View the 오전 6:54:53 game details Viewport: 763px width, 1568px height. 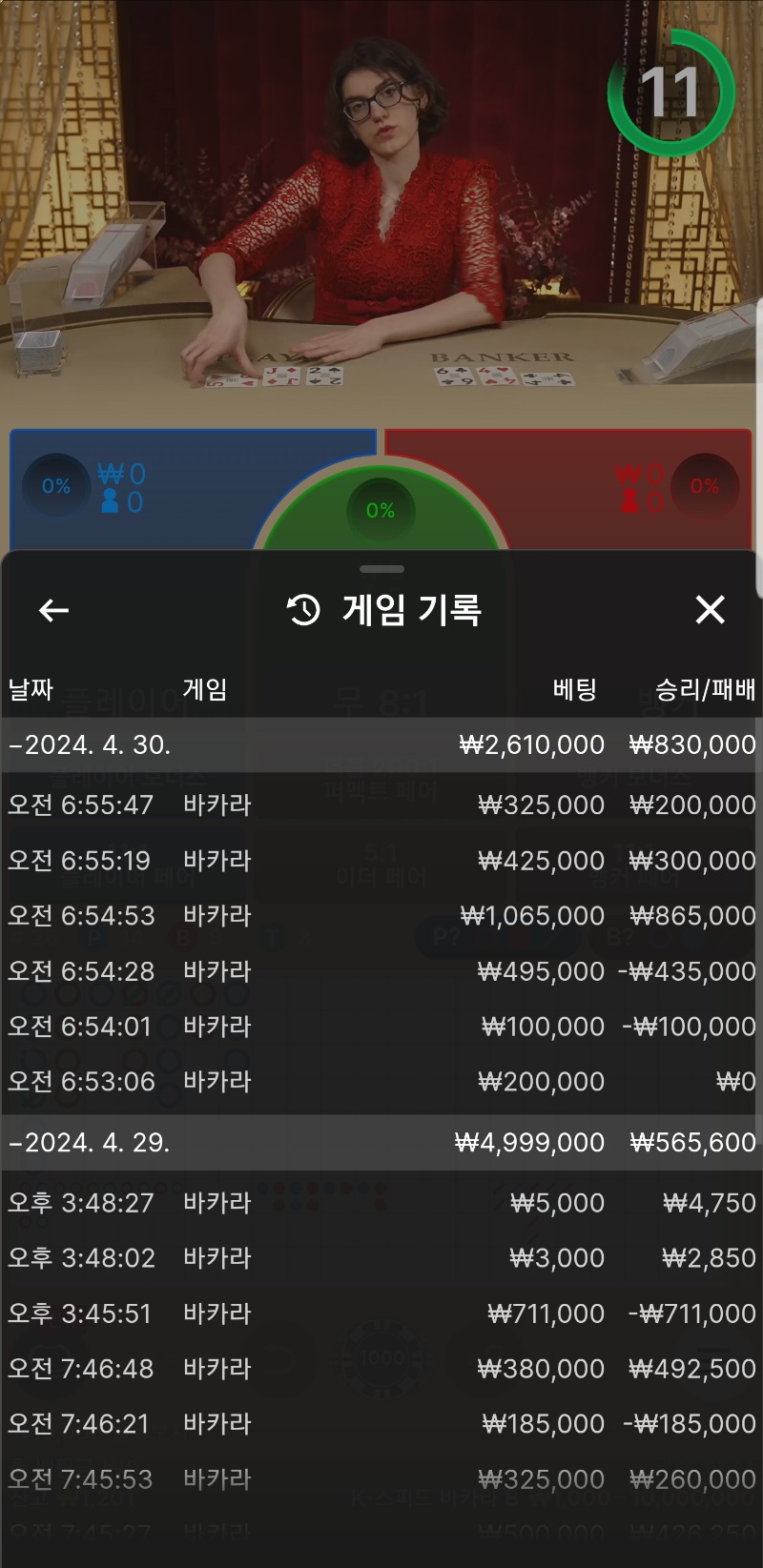(381, 915)
